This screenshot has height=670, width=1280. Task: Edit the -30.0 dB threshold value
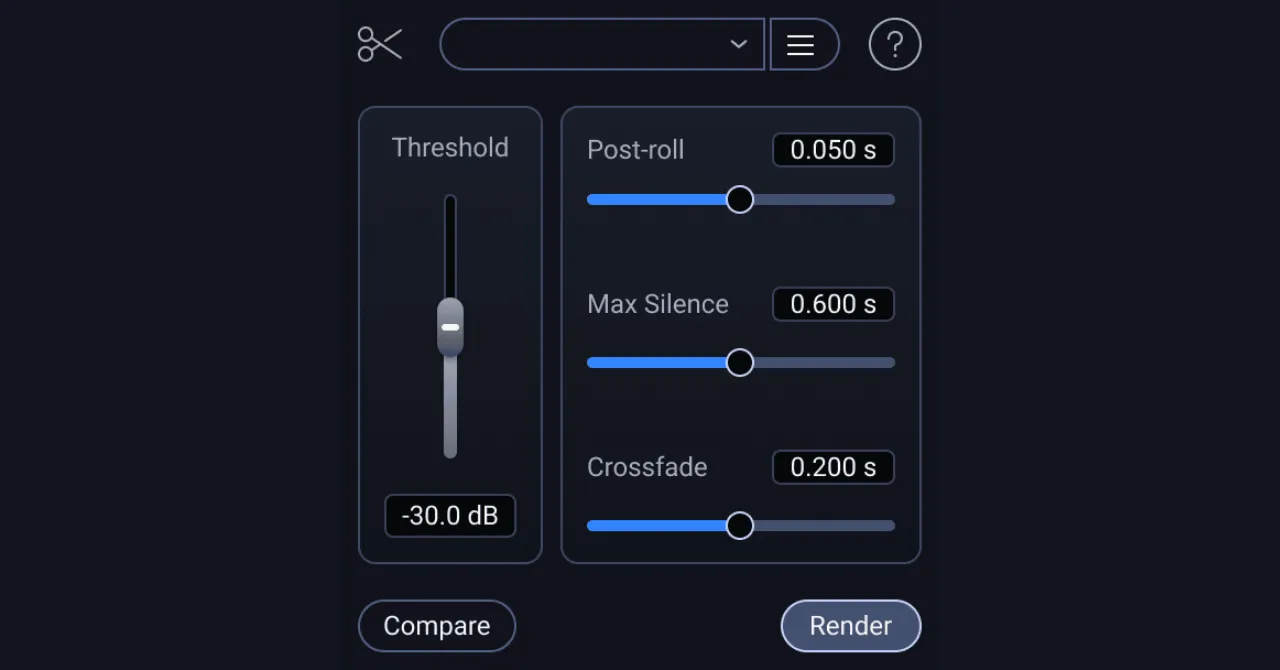tap(450, 516)
